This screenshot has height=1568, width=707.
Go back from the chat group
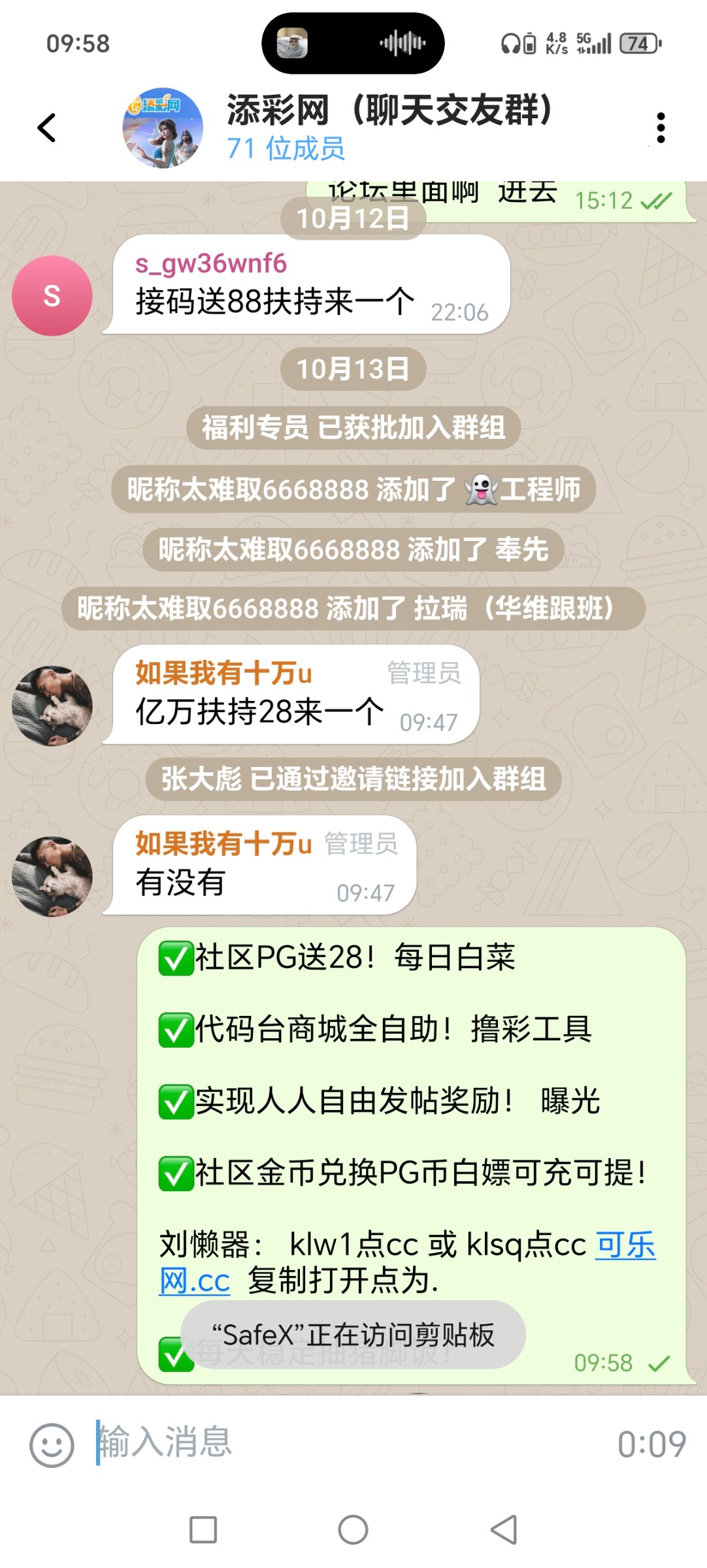(x=47, y=127)
